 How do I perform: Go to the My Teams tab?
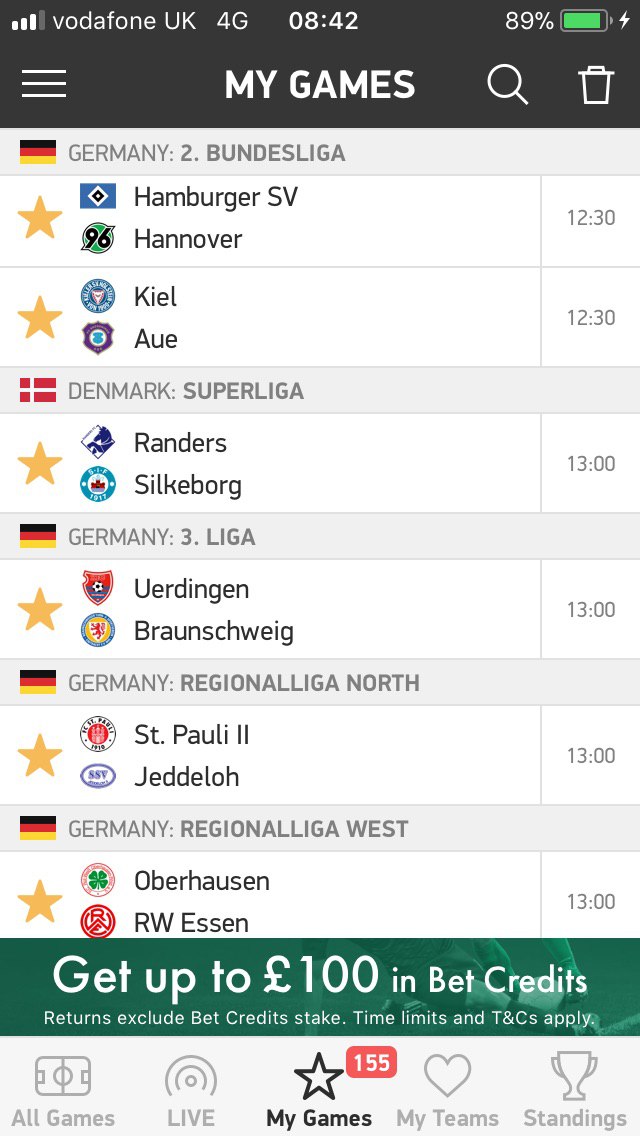[447, 1091]
